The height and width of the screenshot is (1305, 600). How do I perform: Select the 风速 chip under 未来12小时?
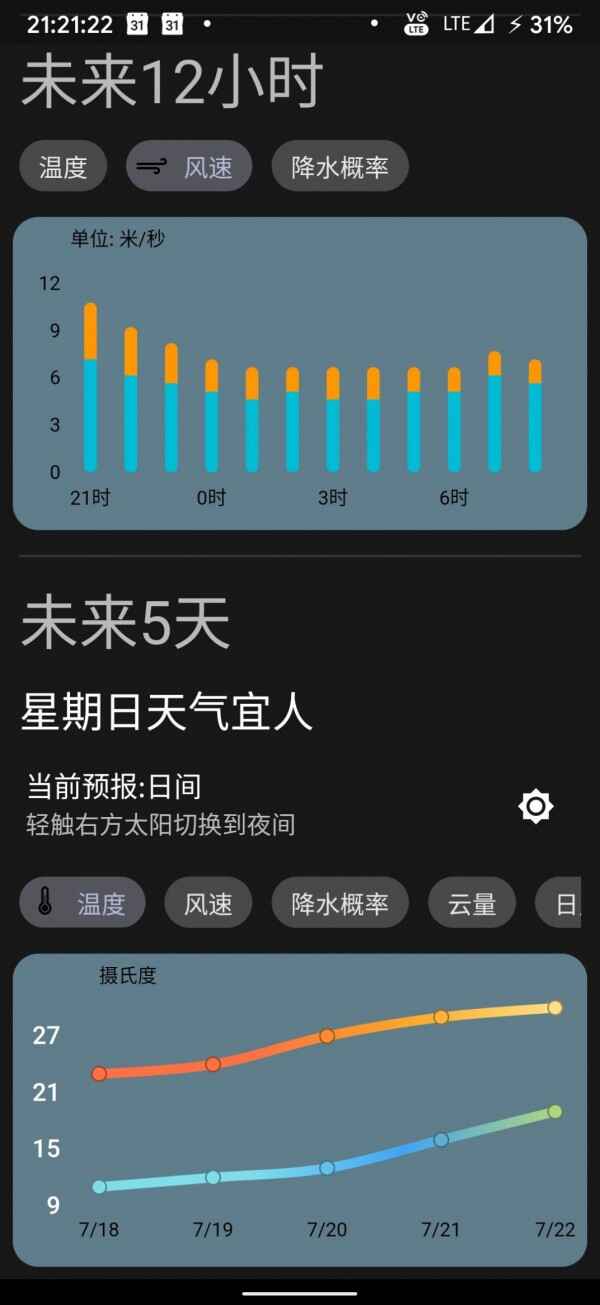[189, 166]
